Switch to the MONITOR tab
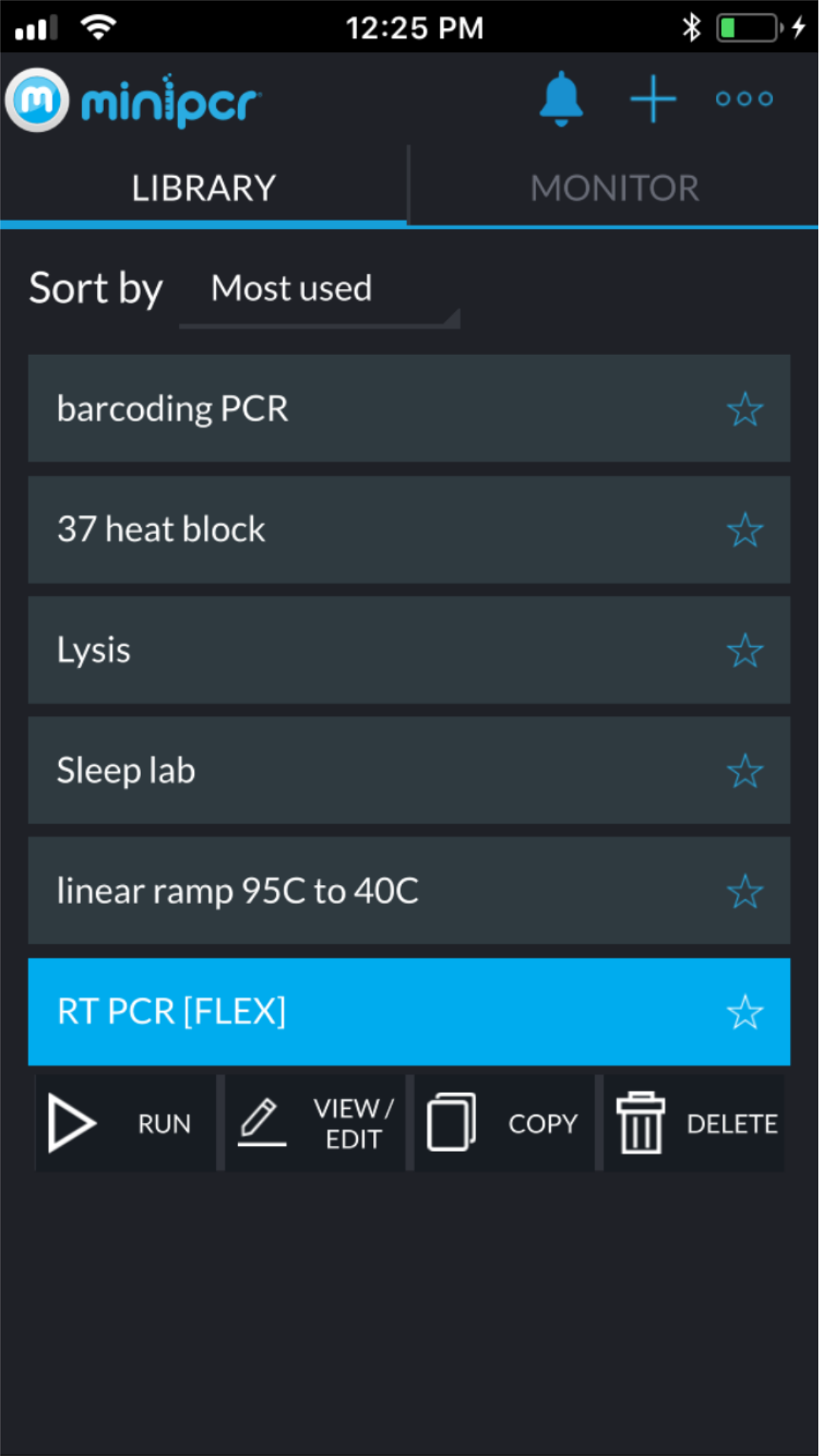819x1456 pixels. [x=614, y=187]
